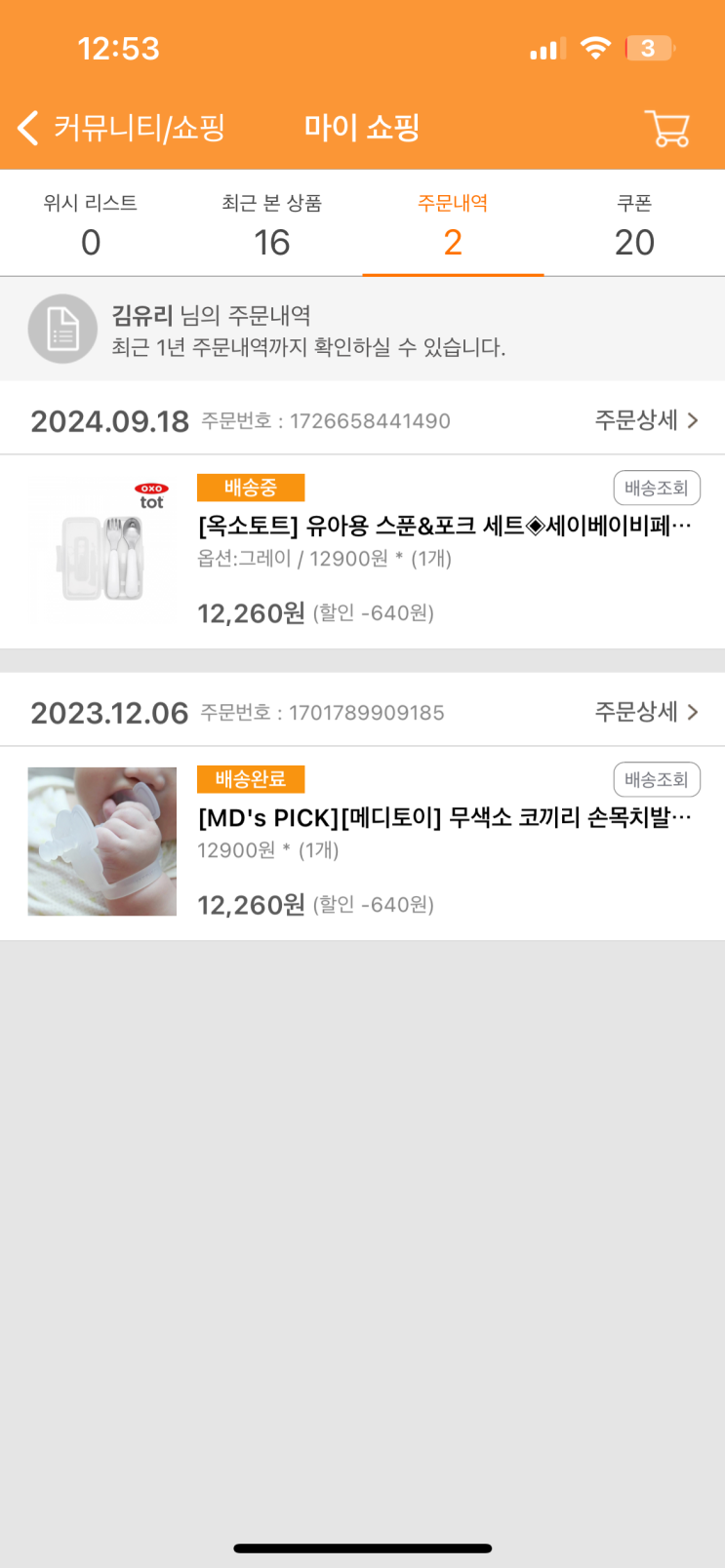Switch to the 위시 리스트 tab
Image resolution: width=725 pixels, height=1568 pixels.
[x=91, y=224]
